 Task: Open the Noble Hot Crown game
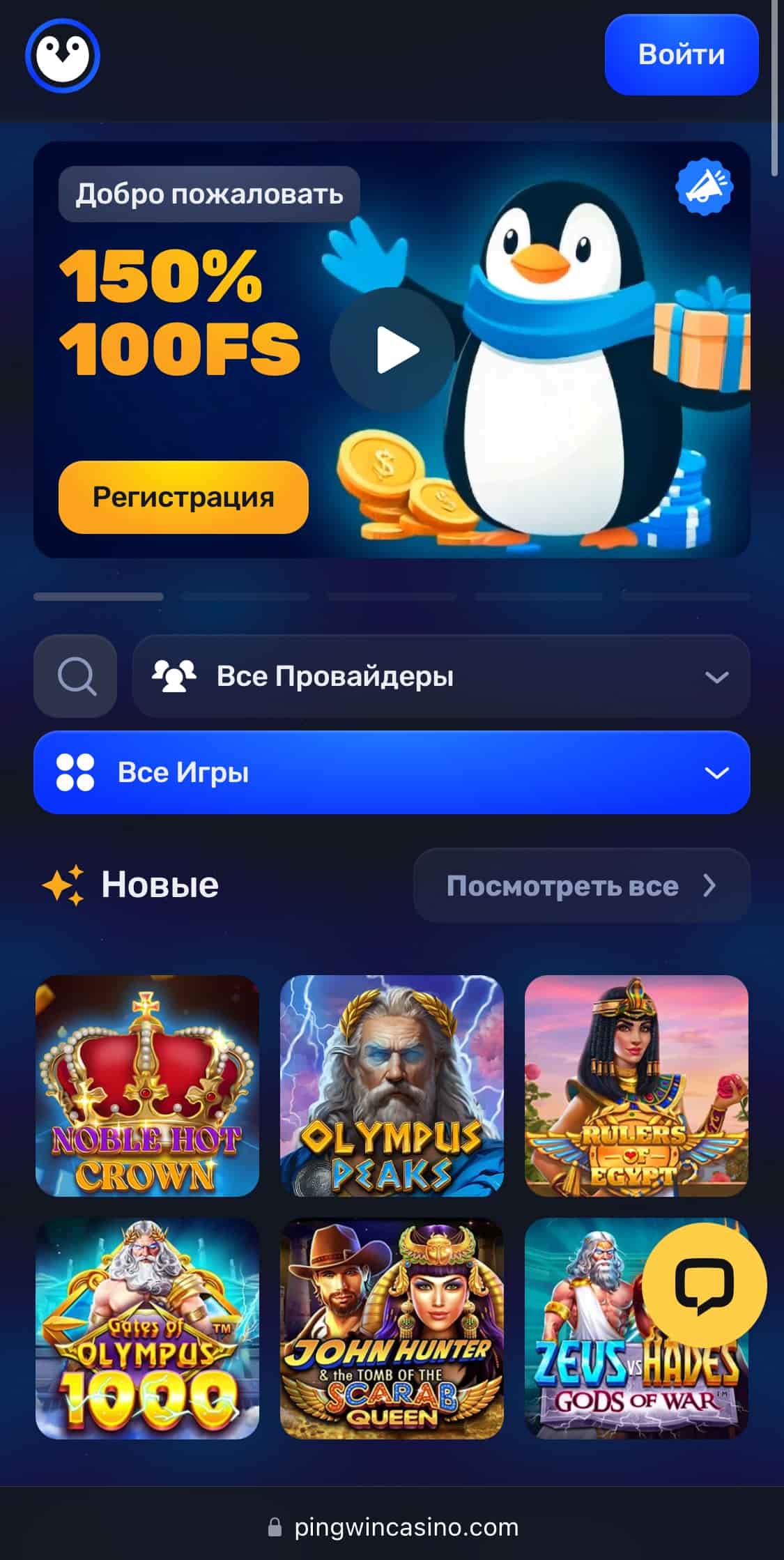[x=147, y=1085]
